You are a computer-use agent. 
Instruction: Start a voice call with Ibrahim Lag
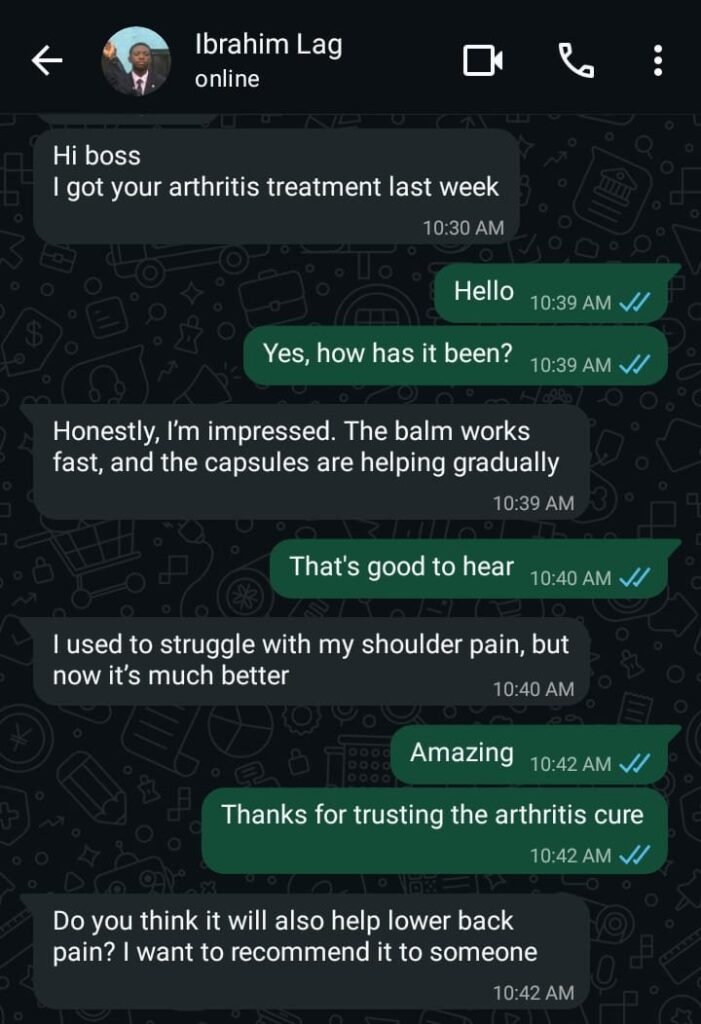click(575, 62)
